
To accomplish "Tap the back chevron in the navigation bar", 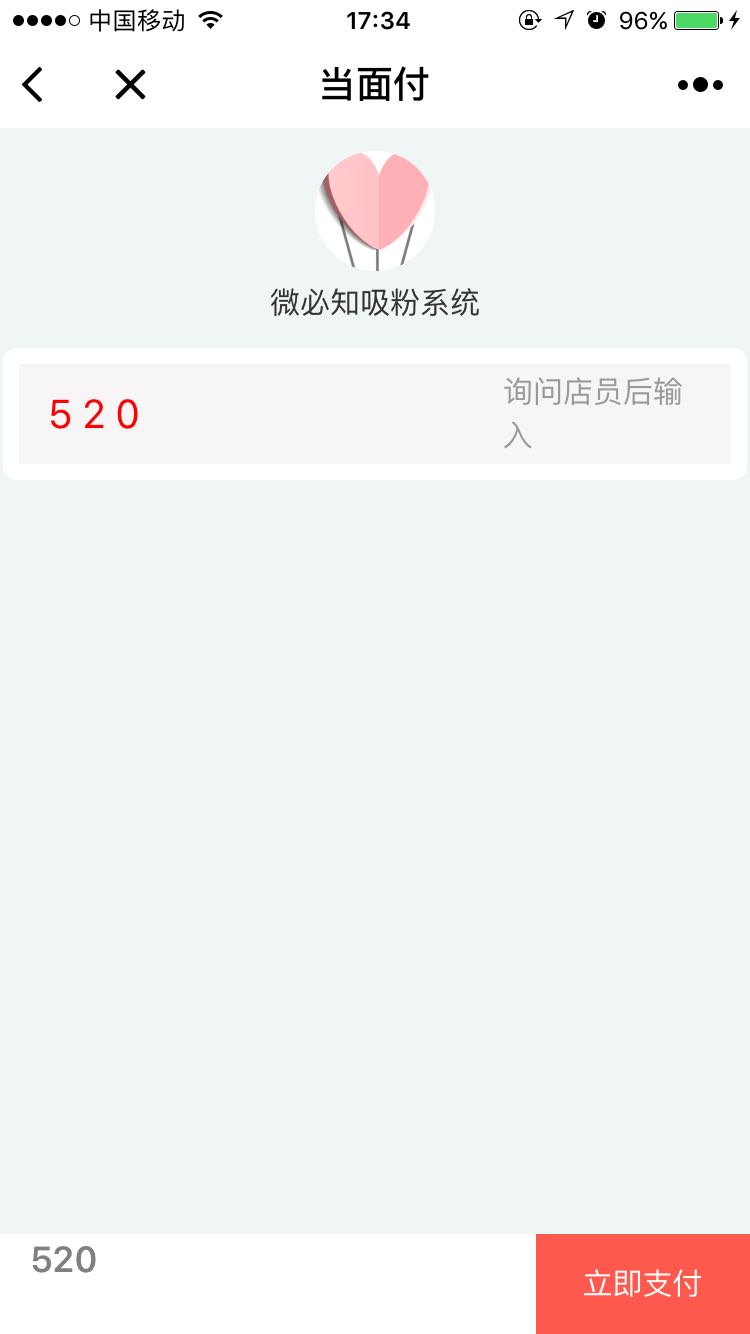I will point(32,84).
